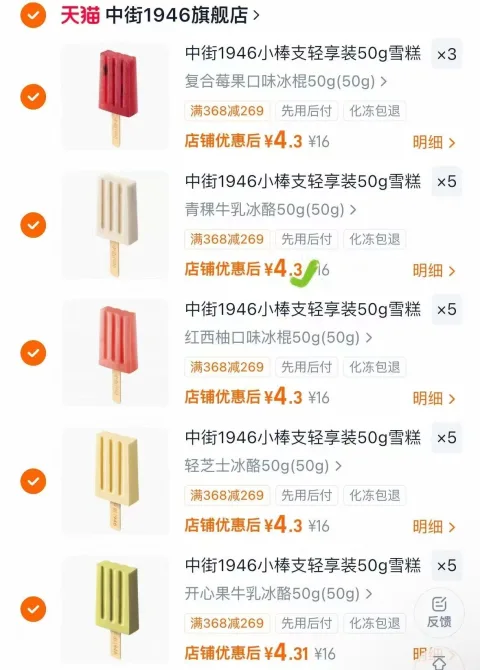Open the 红西柚口味冰棍 product image
This screenshot has width=480, height=670.
(x=115, y=353)
